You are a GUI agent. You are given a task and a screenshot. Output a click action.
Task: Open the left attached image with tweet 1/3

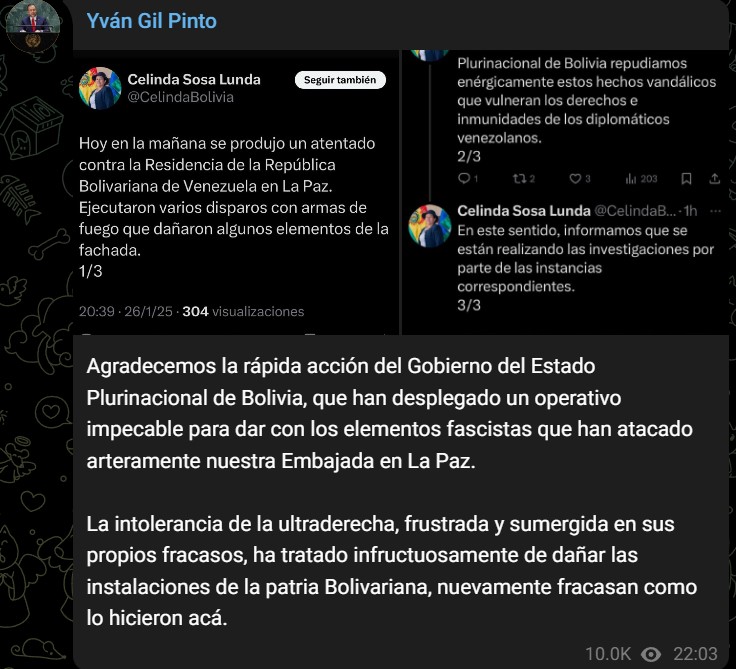[236, 191]
